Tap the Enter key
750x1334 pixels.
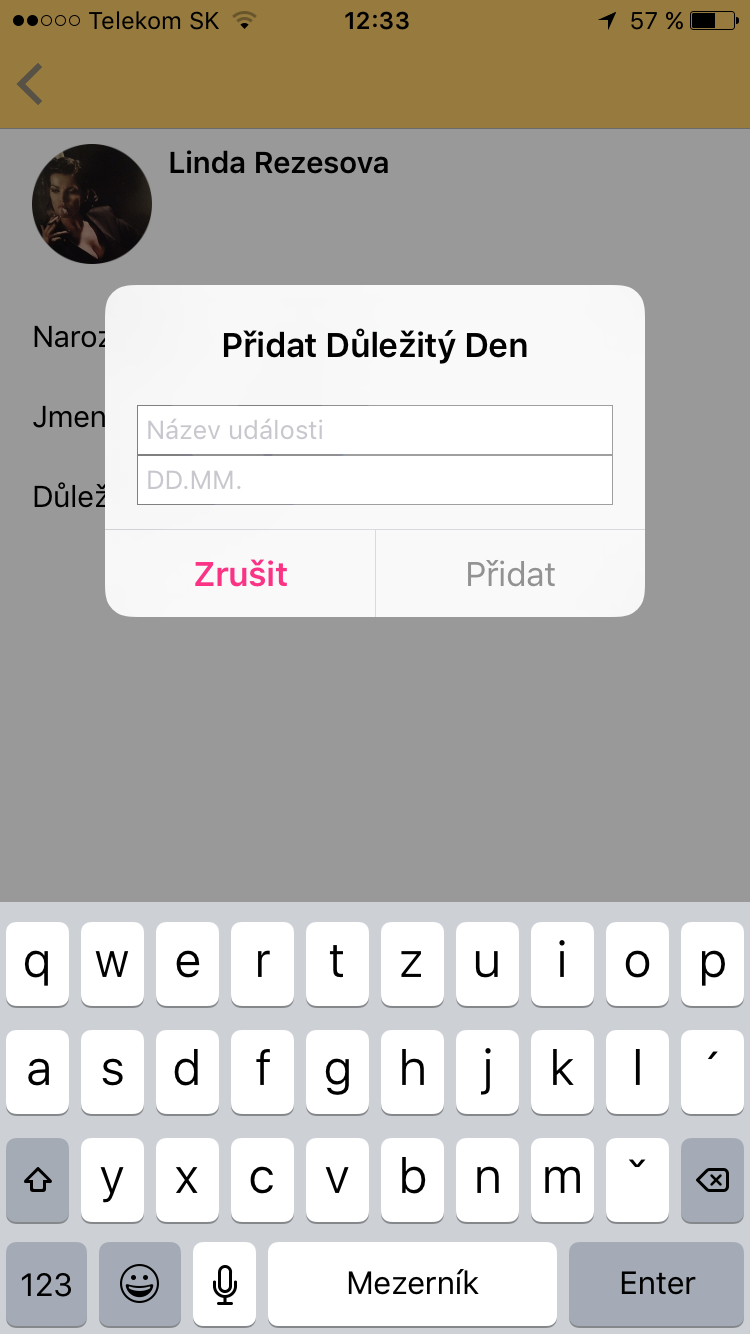657,1284
